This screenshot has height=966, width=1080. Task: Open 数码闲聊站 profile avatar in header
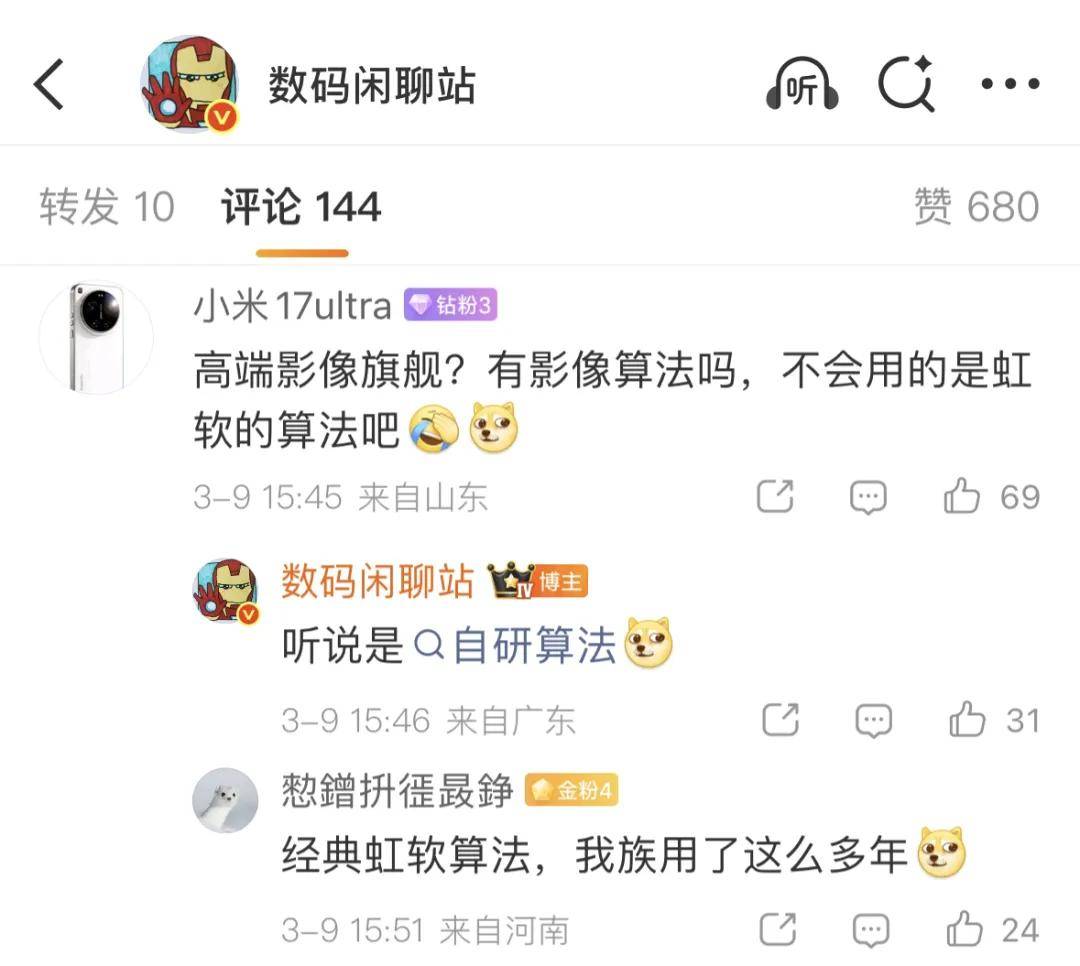189,85
